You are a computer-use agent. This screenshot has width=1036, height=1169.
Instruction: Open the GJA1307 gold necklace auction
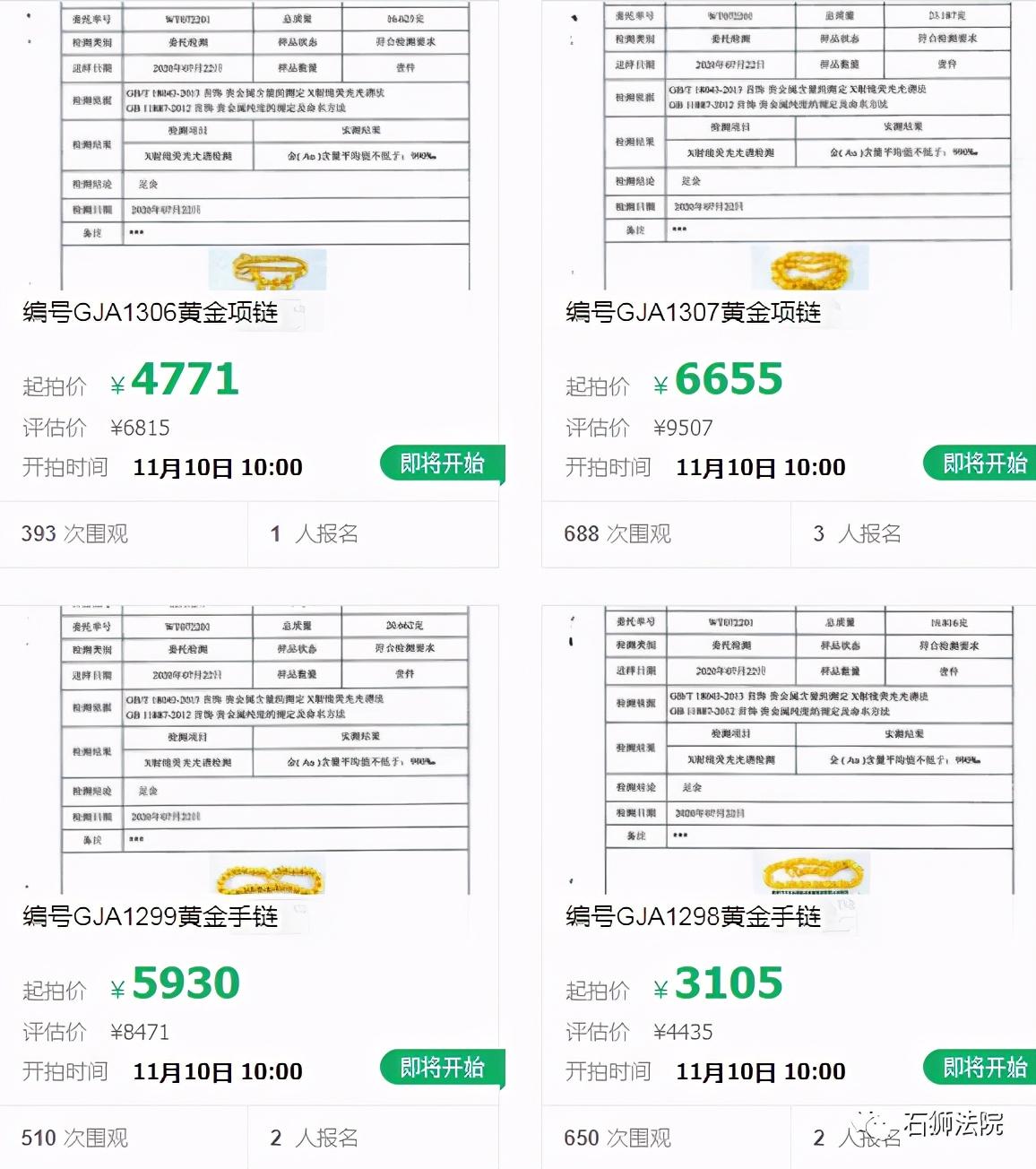tap(693, 313)
